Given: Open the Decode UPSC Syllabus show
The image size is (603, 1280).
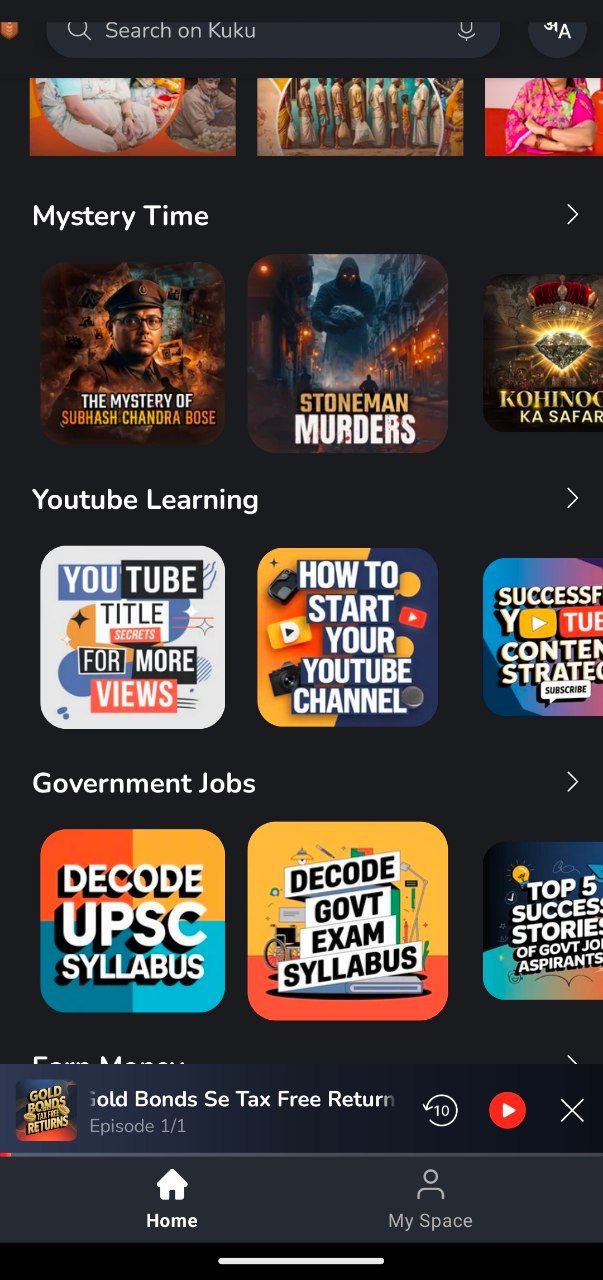Looking at the screenshot, I should [132, 921].
